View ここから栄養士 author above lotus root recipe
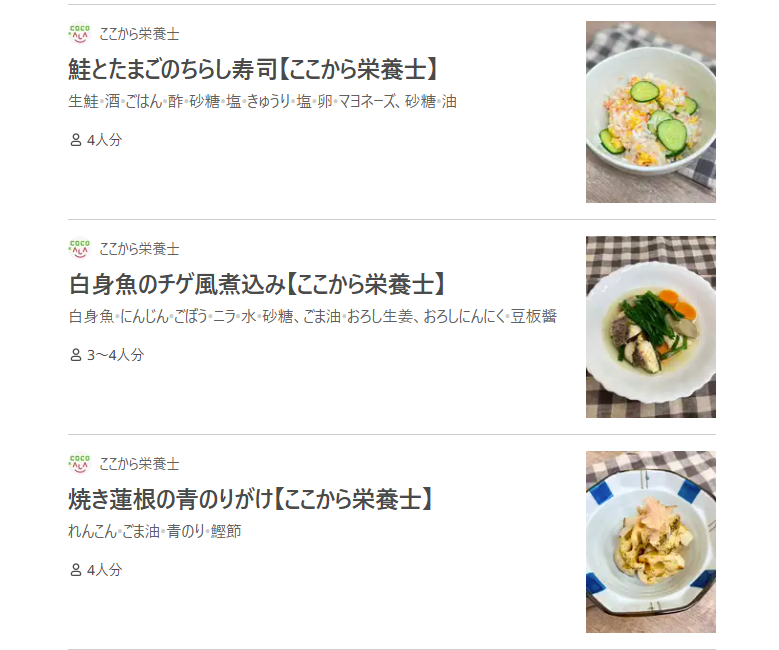The height and width of the screenshot is (650, 779). pos(138,464)
